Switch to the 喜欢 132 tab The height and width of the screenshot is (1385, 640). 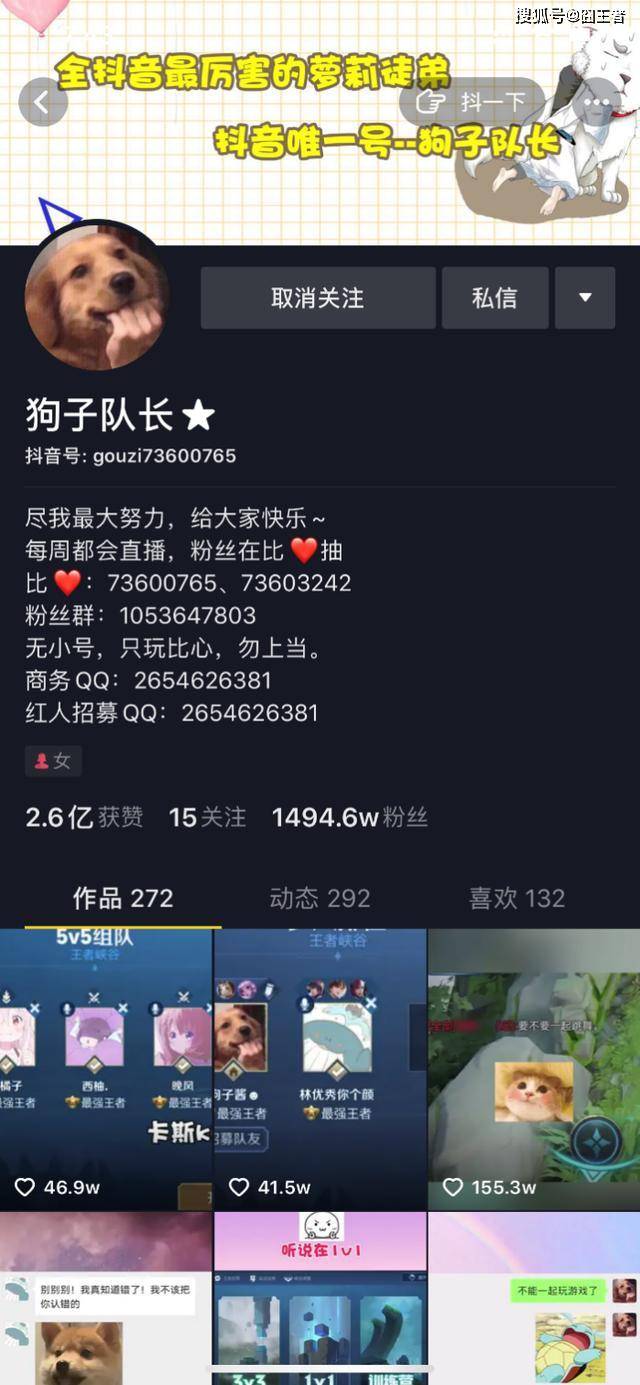point(517,898)
